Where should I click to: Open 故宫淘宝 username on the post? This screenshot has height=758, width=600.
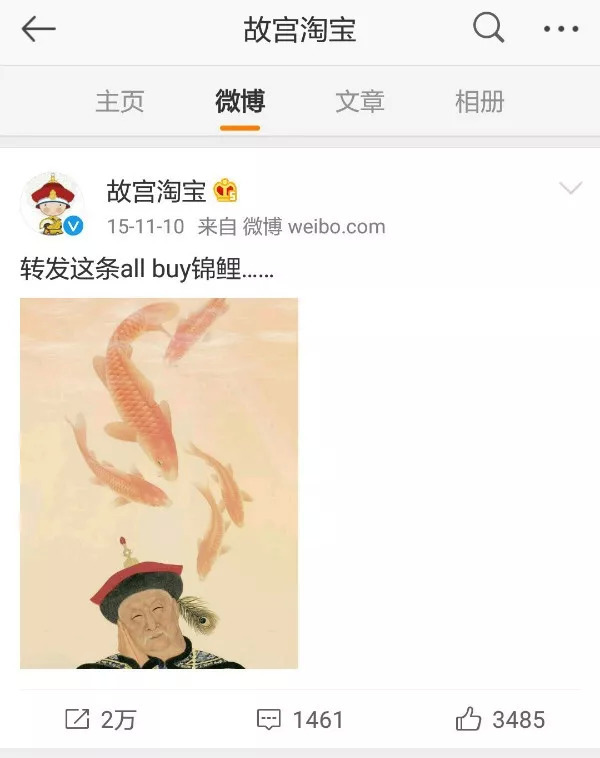point(157,190)
